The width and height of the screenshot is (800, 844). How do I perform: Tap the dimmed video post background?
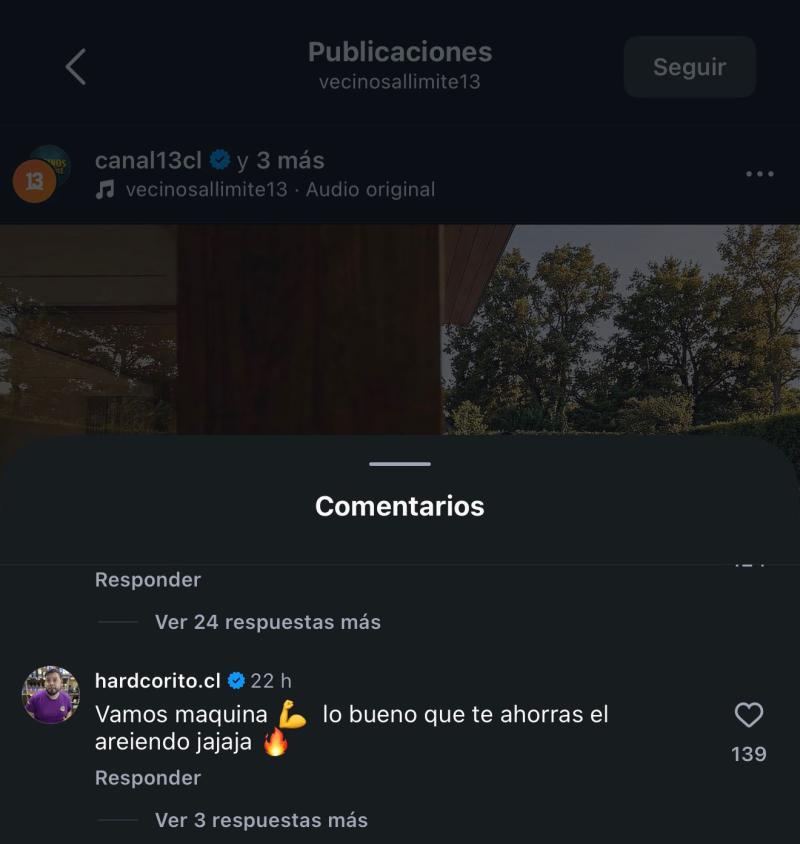[400, 330]
